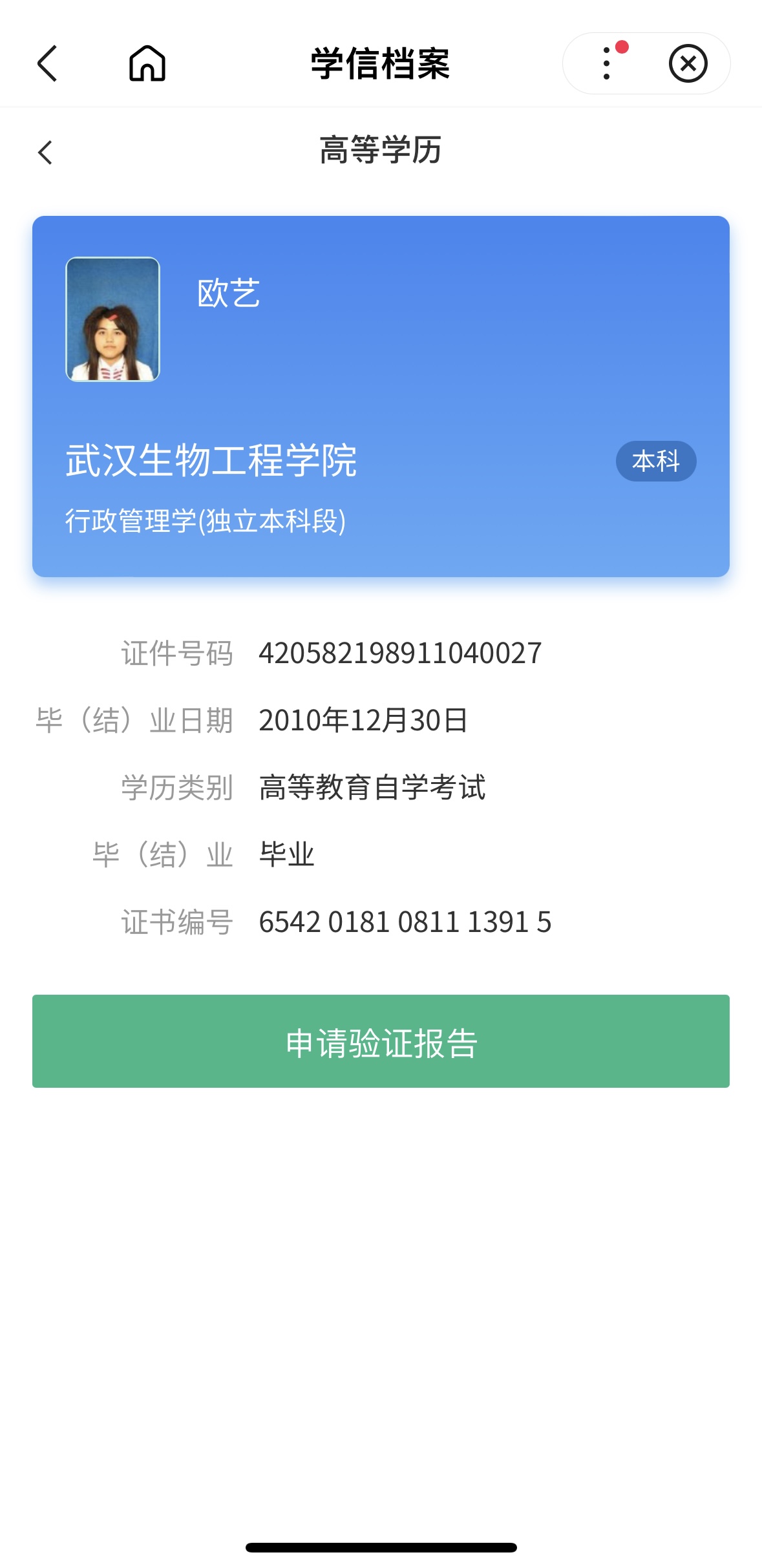This screenshot has height=1568, width=762.
Task: Return to the mini program home
Action: coord(147,63)
